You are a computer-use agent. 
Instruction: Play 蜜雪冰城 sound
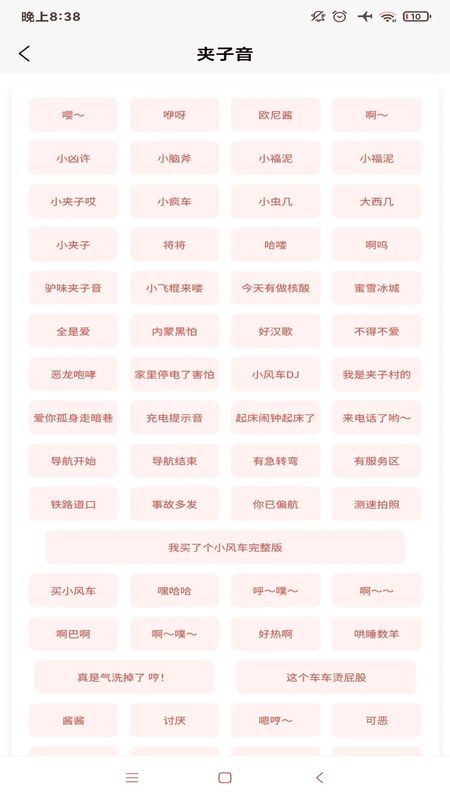click(377, 288)
